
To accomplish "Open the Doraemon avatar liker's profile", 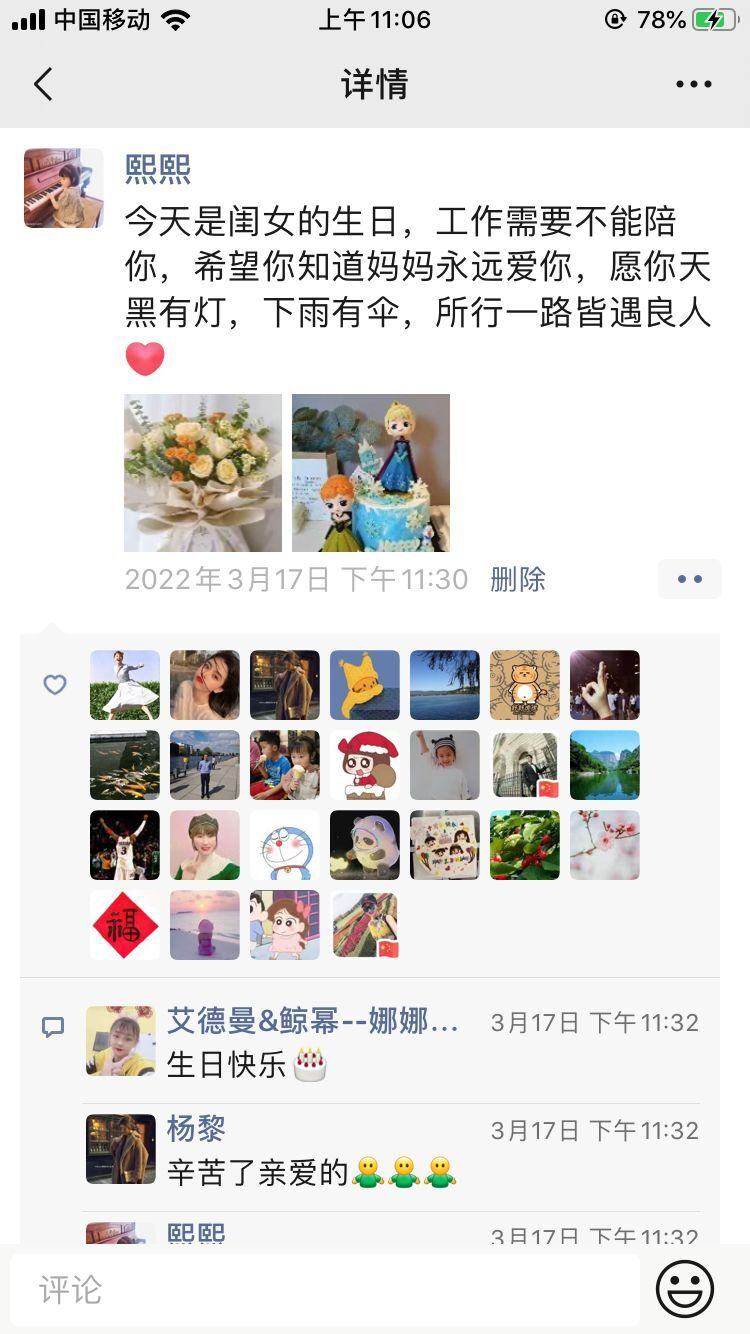I will [285, 845].
